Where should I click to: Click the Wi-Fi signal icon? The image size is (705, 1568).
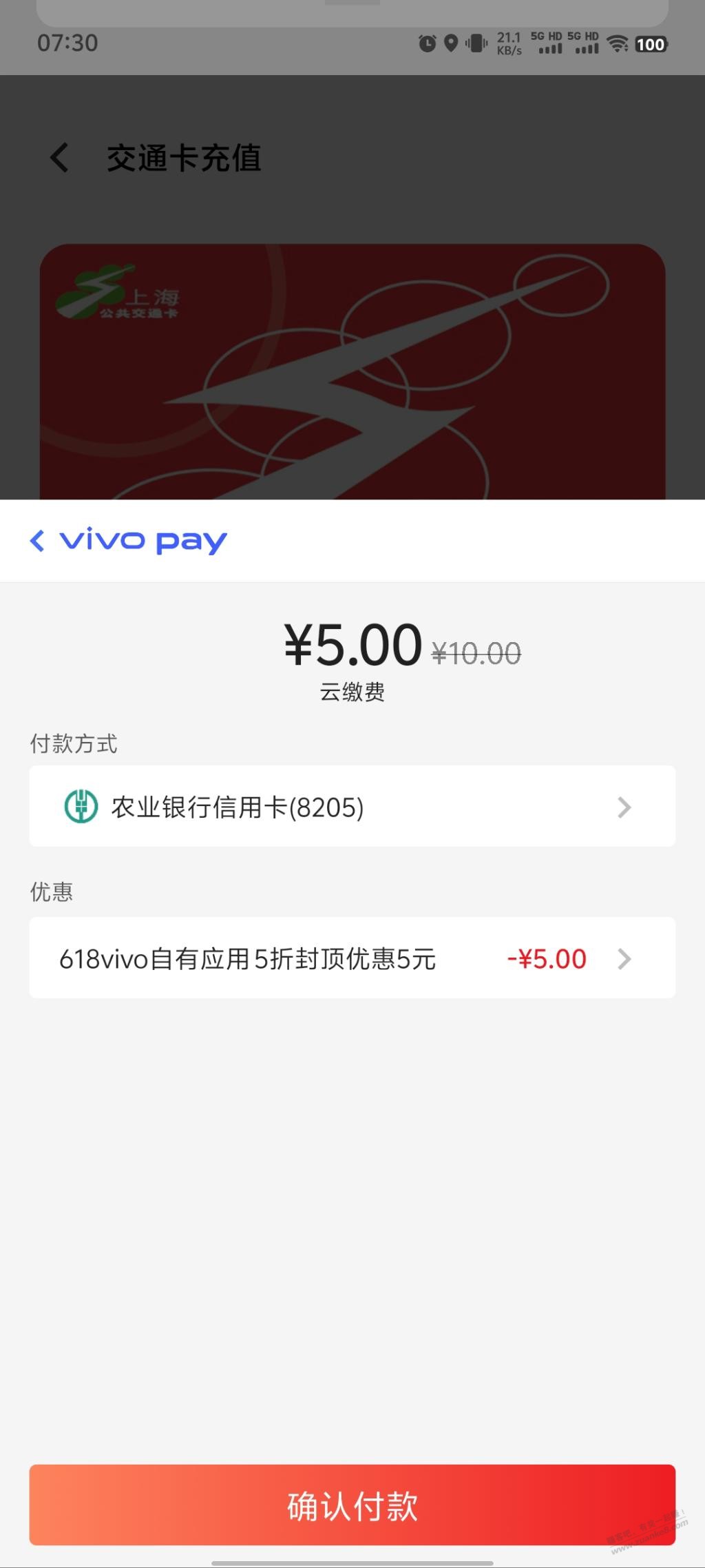coord(618,43)
